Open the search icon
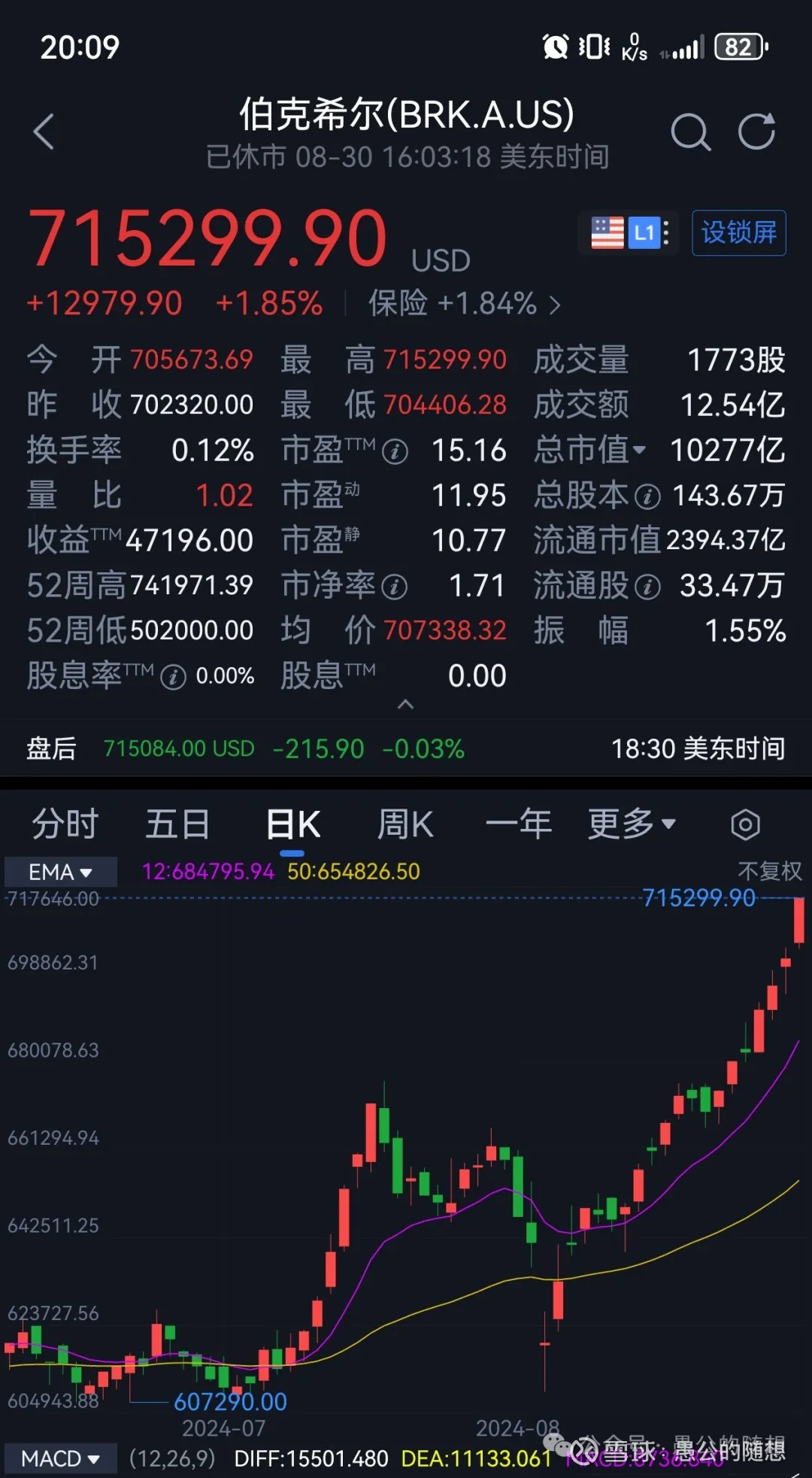 coord(690,131)
